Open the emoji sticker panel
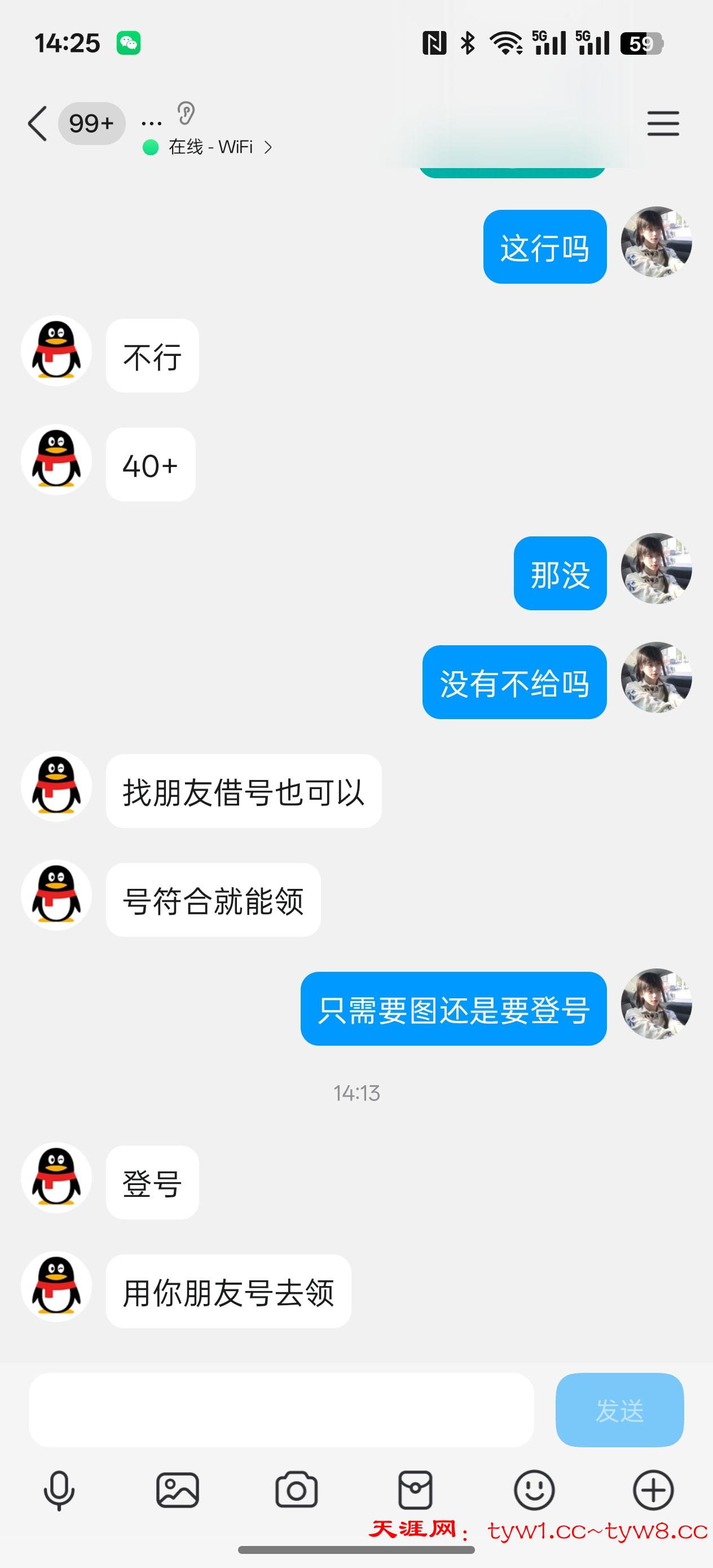This screenshot has width=713, height=1568. tap(534, 1491)
